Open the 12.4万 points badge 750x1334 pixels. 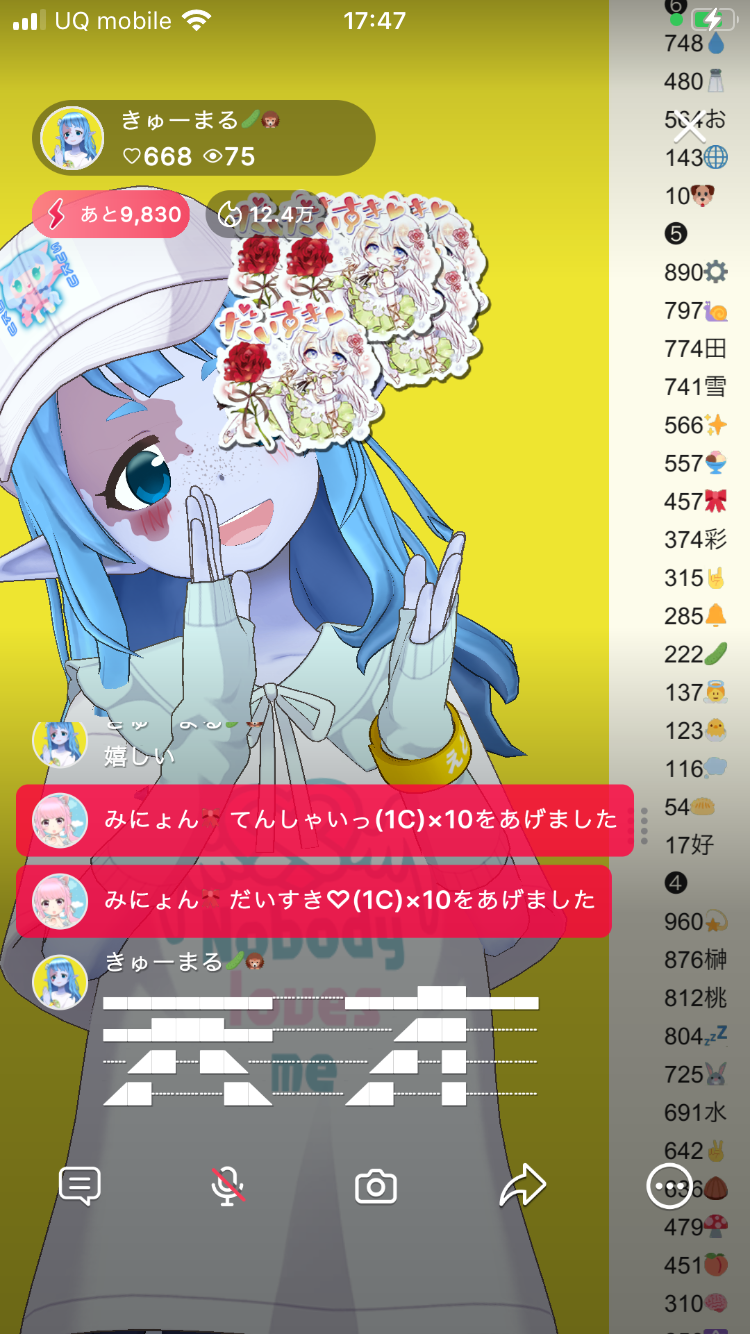point(265,214)
